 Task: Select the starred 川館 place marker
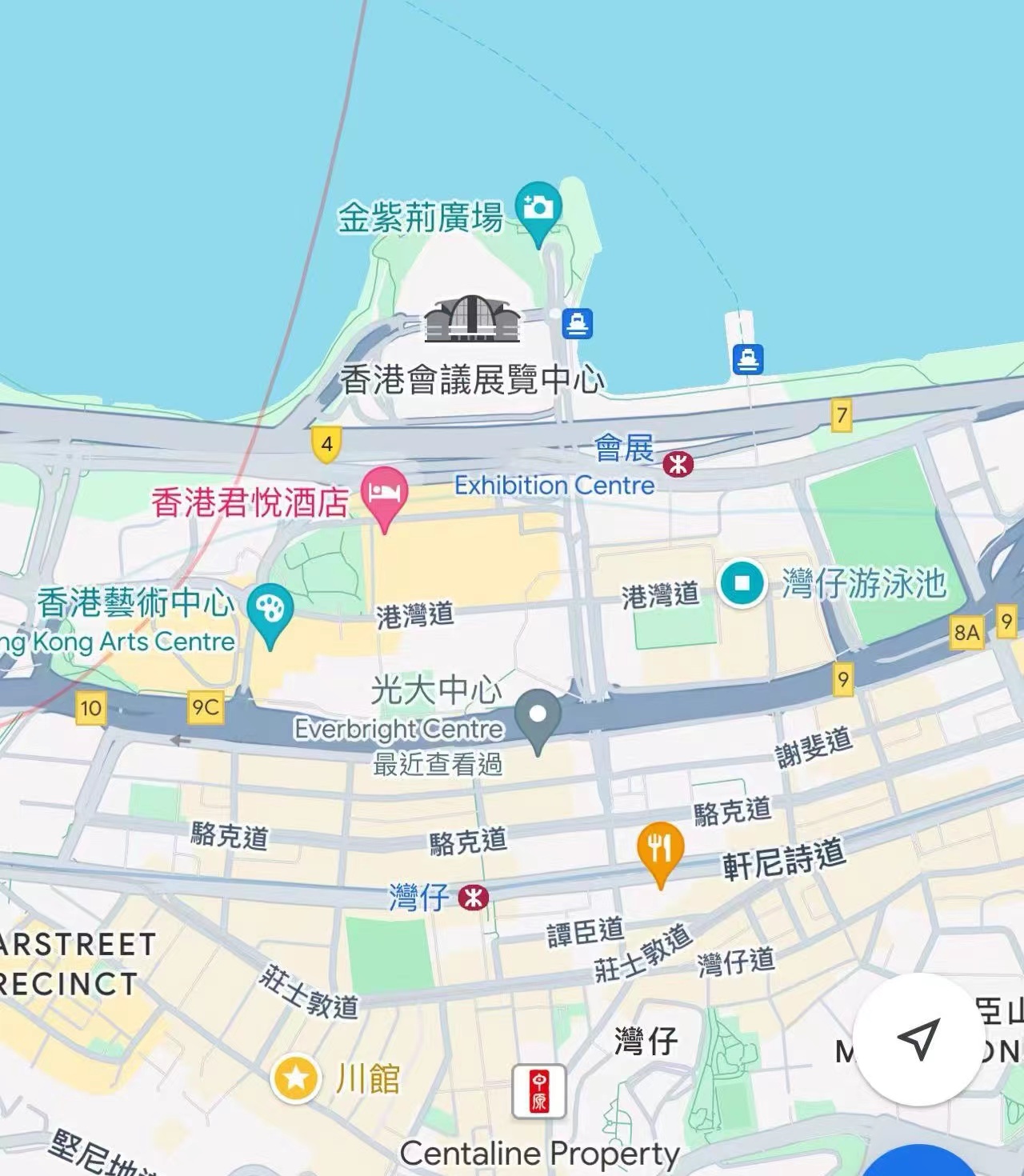click(x=296, y=1078)
